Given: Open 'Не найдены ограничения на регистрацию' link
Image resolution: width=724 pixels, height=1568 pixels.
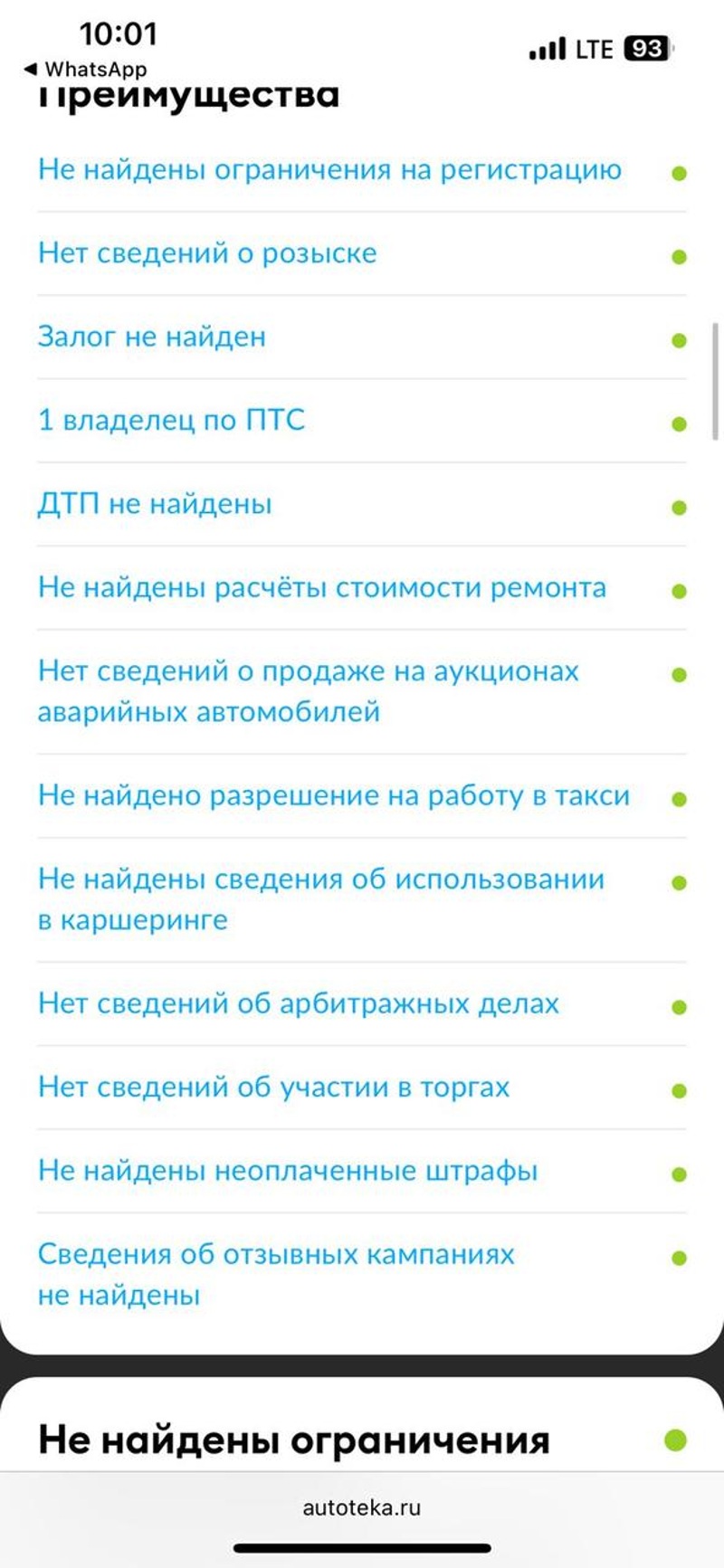Looking at the screenshot, I should tap(329, 170).
